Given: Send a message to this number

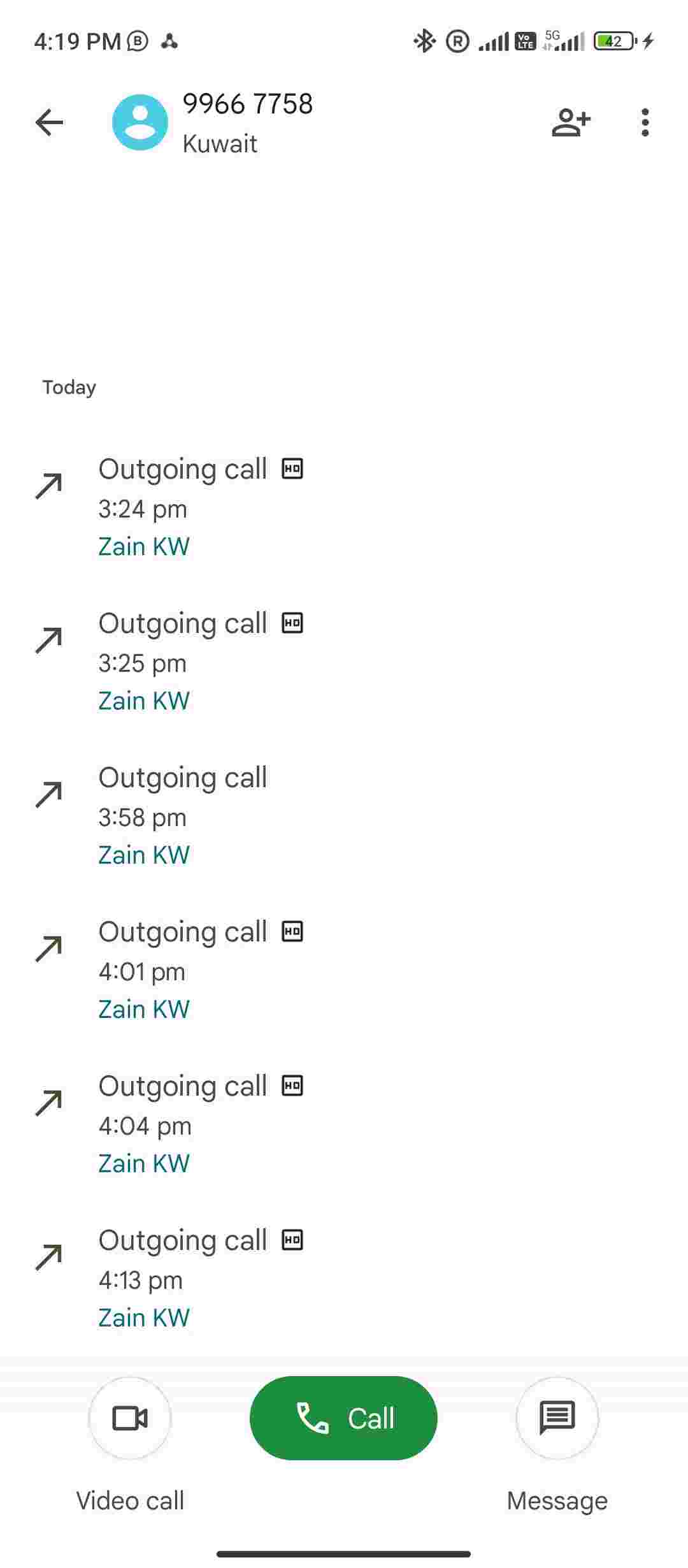Looking at the screenshot, I should click(557, 1418).
